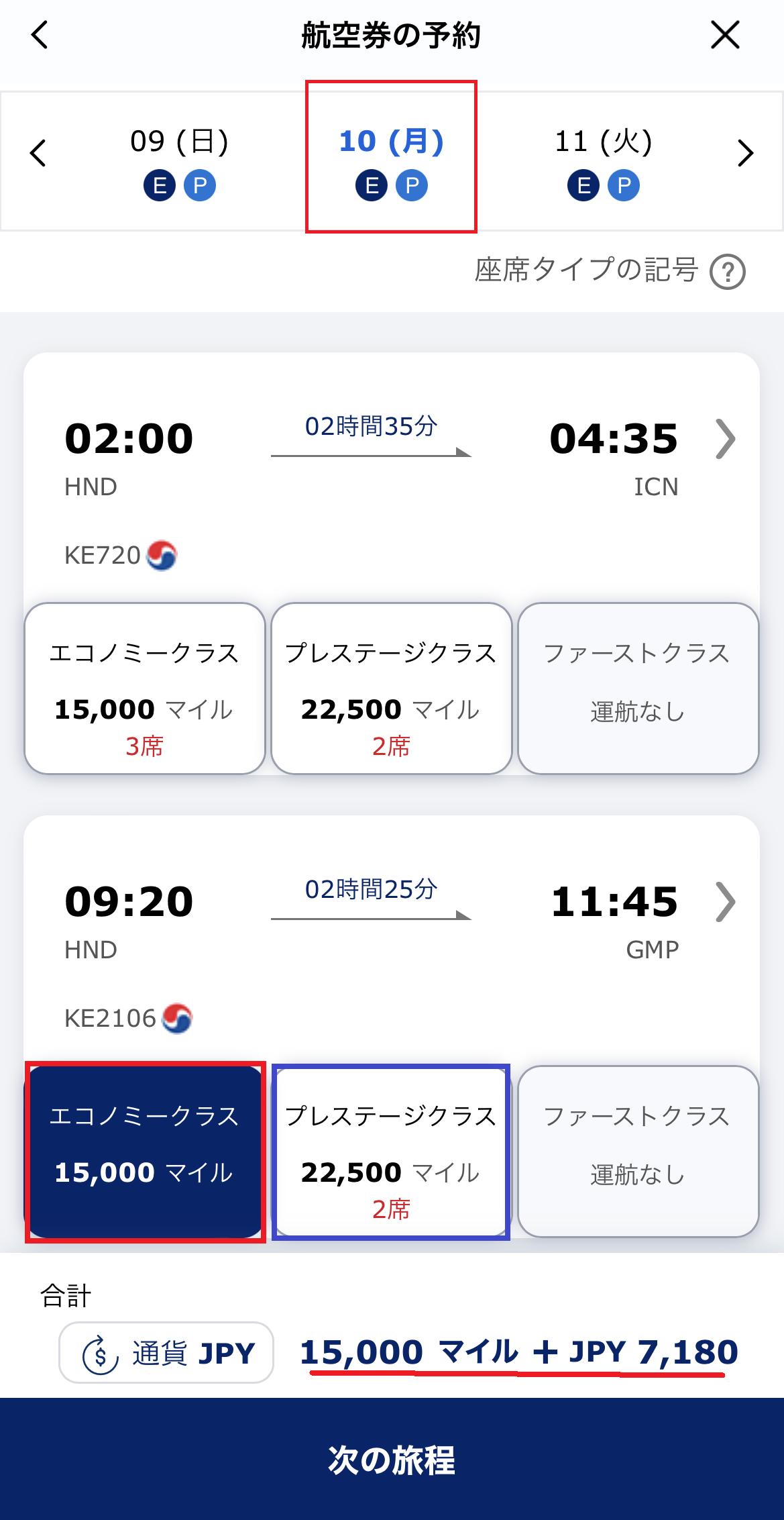Screen dimensions: 784x1520
Task: Continue to the next itinerary
Action: pos(392,1459)
